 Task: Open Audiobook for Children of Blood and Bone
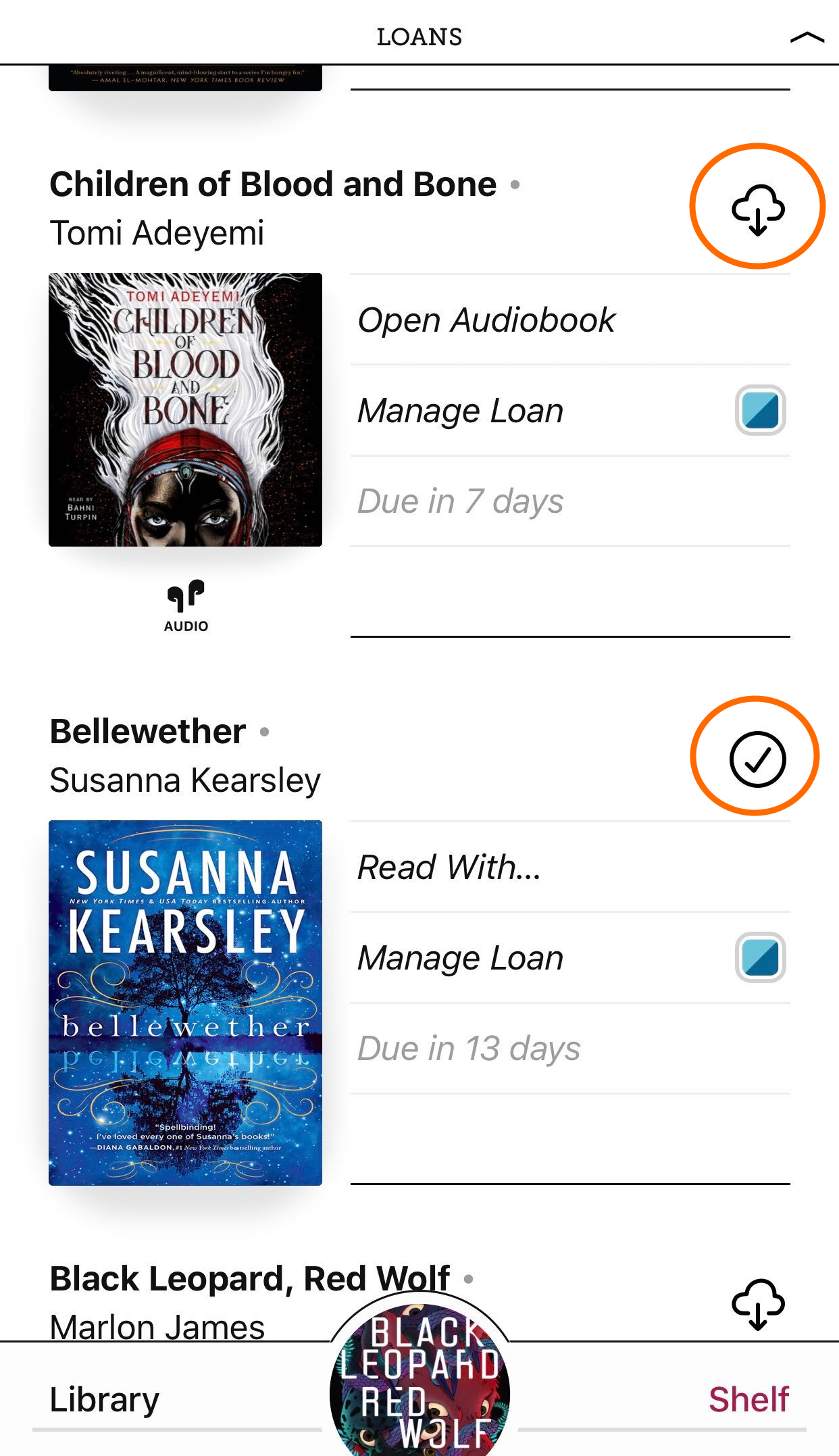pyautogui.click(x=486, y=320)
